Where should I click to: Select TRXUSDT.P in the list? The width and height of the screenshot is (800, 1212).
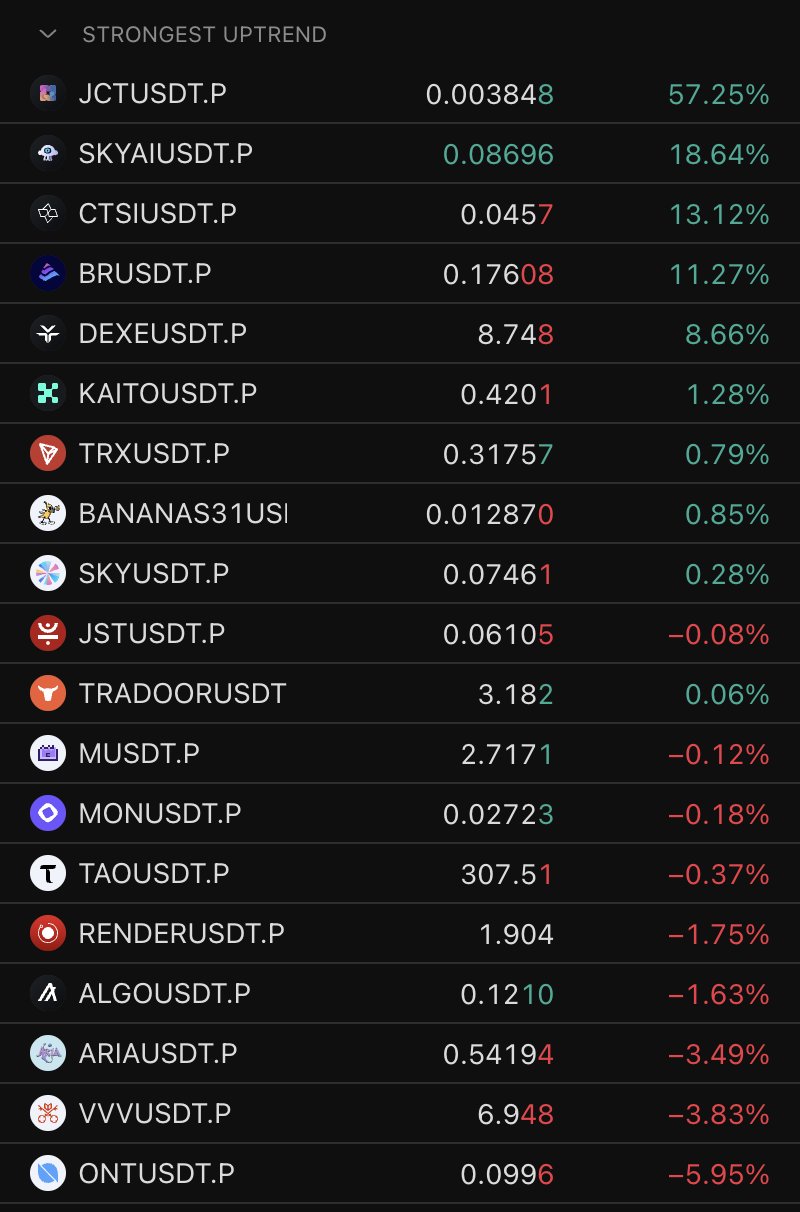point(154,454)
